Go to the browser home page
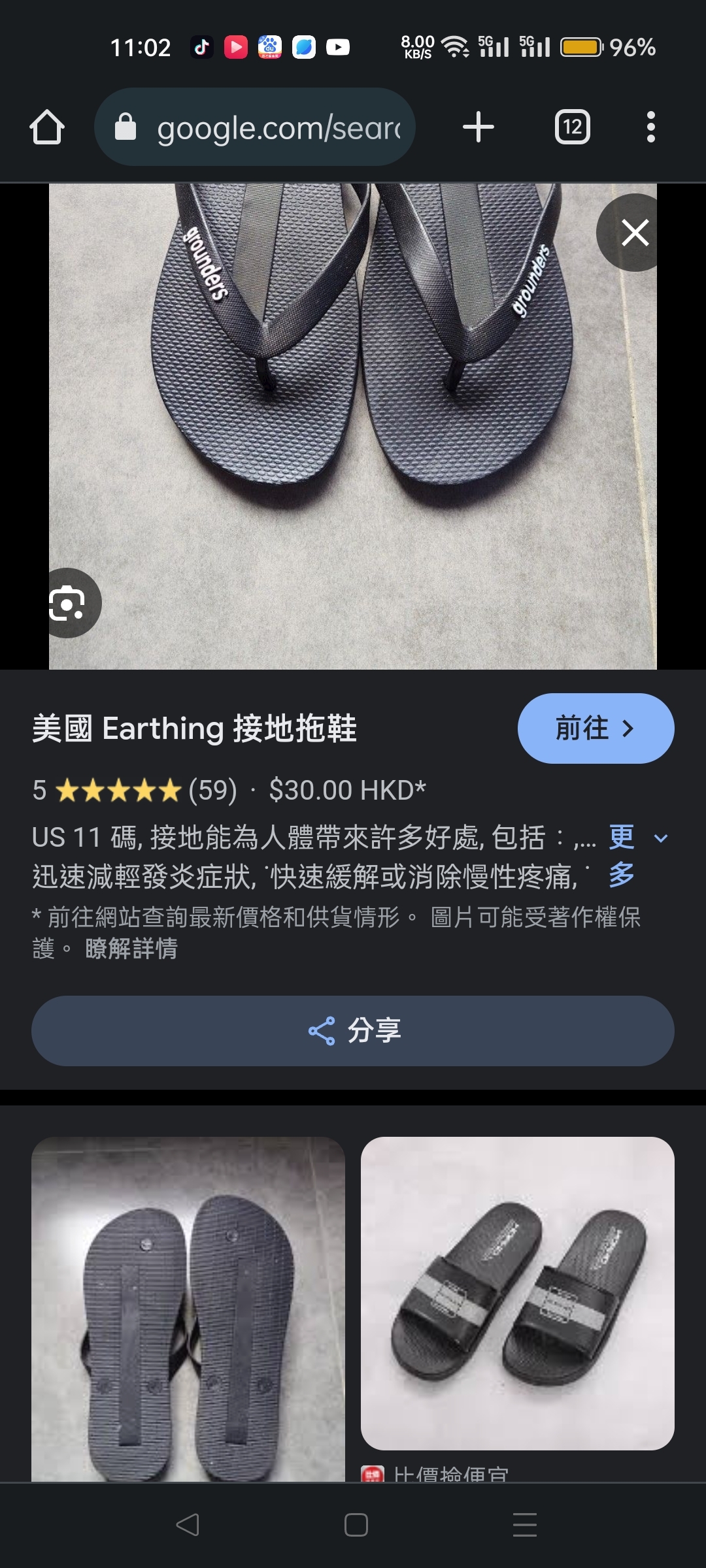706x1568 pixels. click(47, 127)
